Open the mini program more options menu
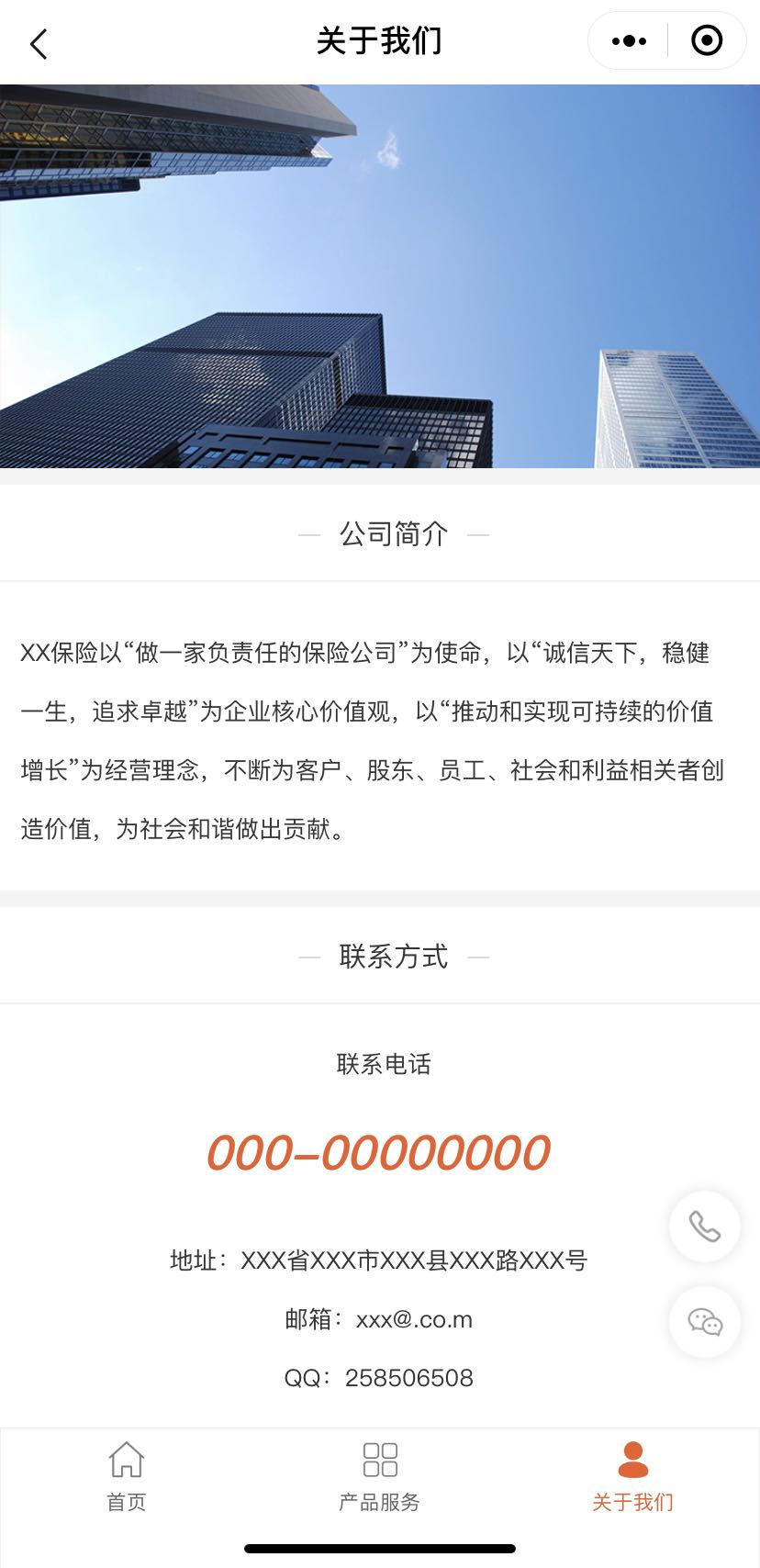Viewport: 760px width, 1568px height. tap(629, 41)
